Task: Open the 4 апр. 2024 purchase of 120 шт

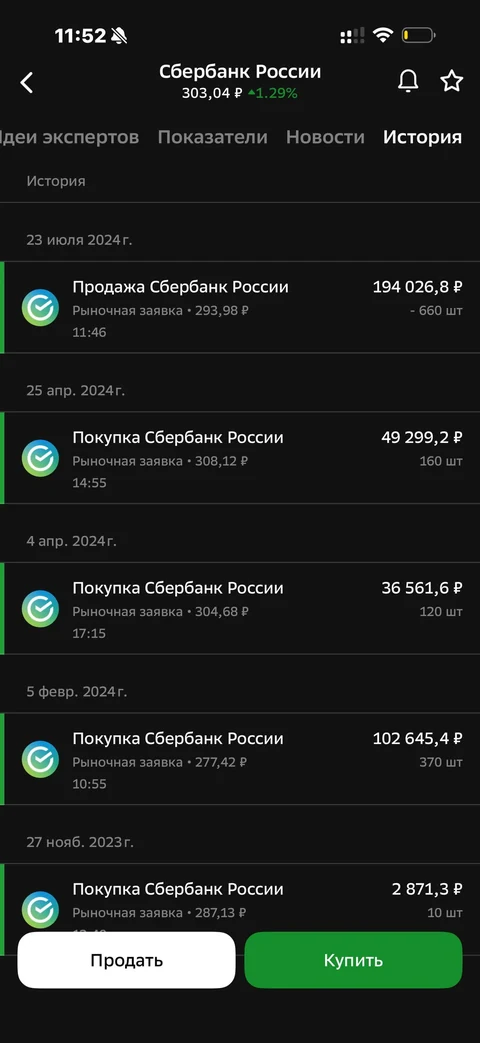Action: click(x=240, y=608)
